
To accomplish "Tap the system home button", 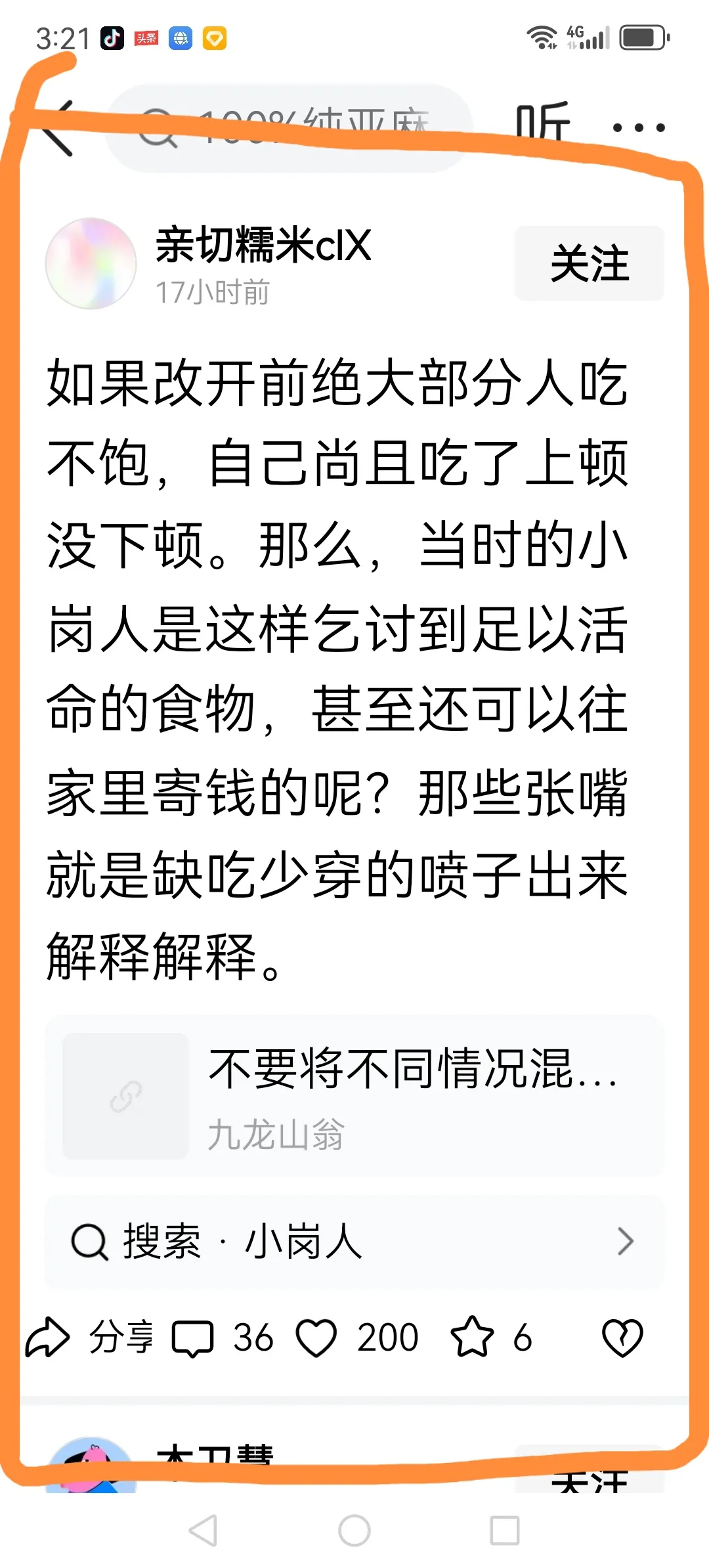I will [x=354, y=1531].
